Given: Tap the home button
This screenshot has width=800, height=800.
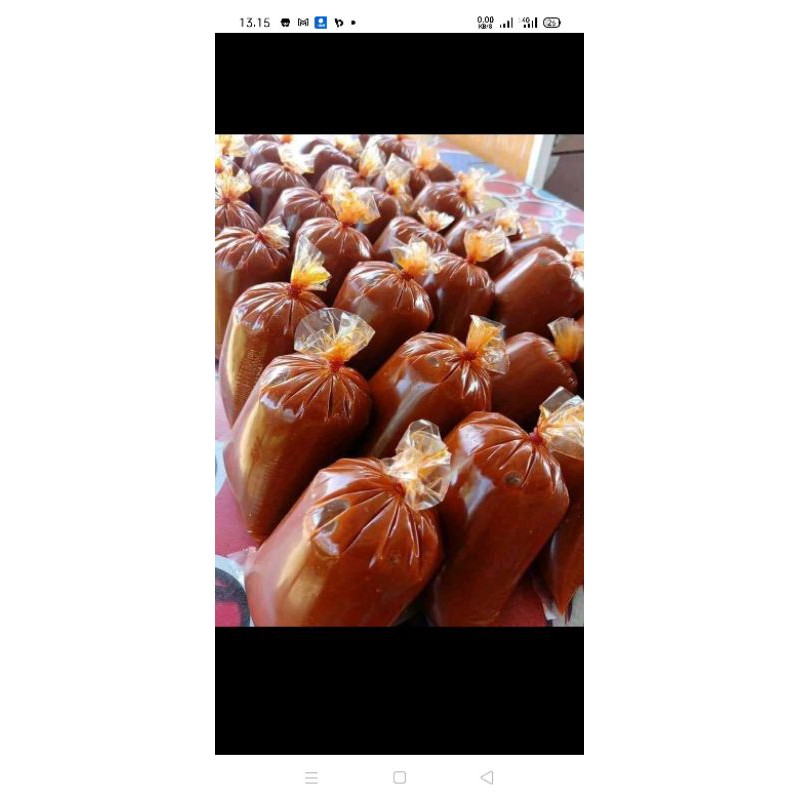Looking at the screenshot, I should 399,777.
